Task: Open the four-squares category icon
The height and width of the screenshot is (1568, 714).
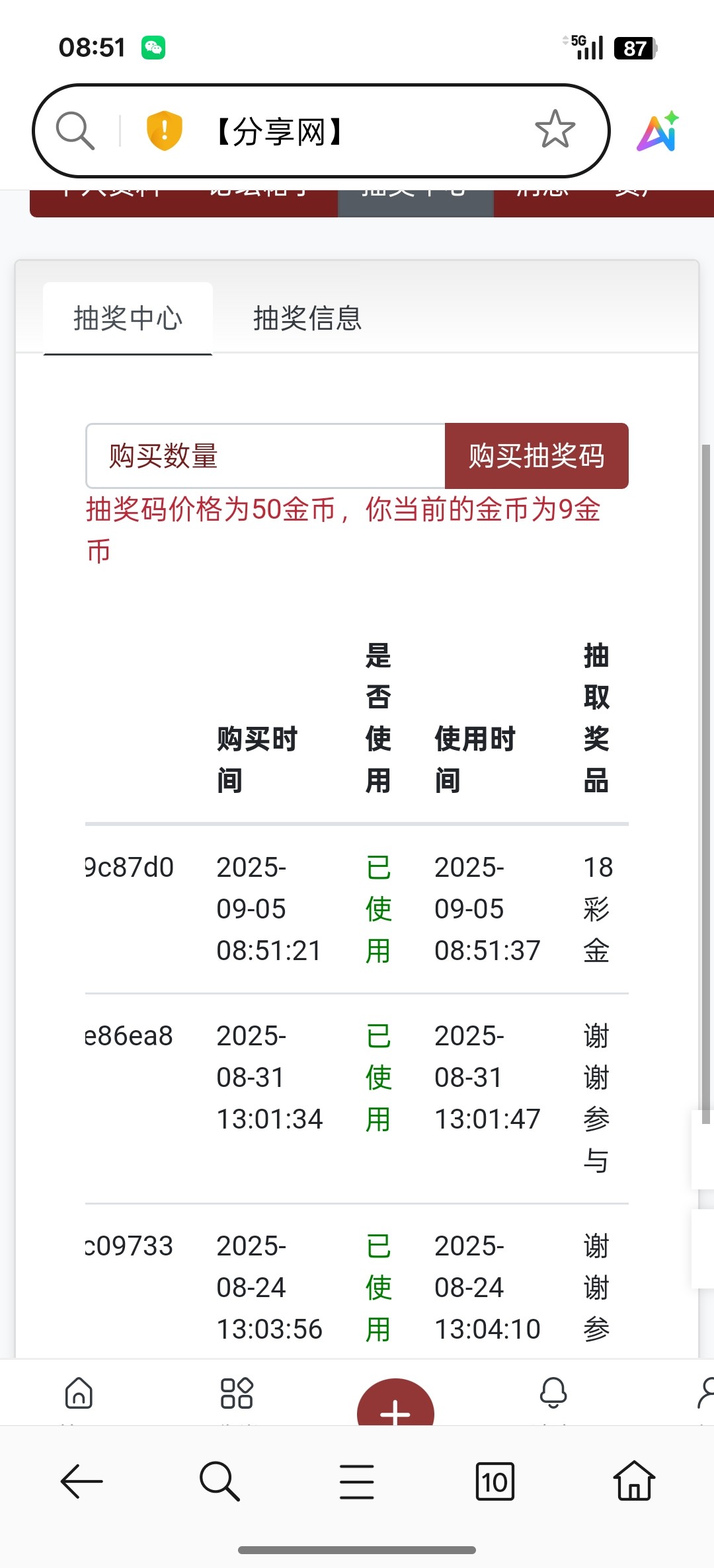Action: point(237,1393)
